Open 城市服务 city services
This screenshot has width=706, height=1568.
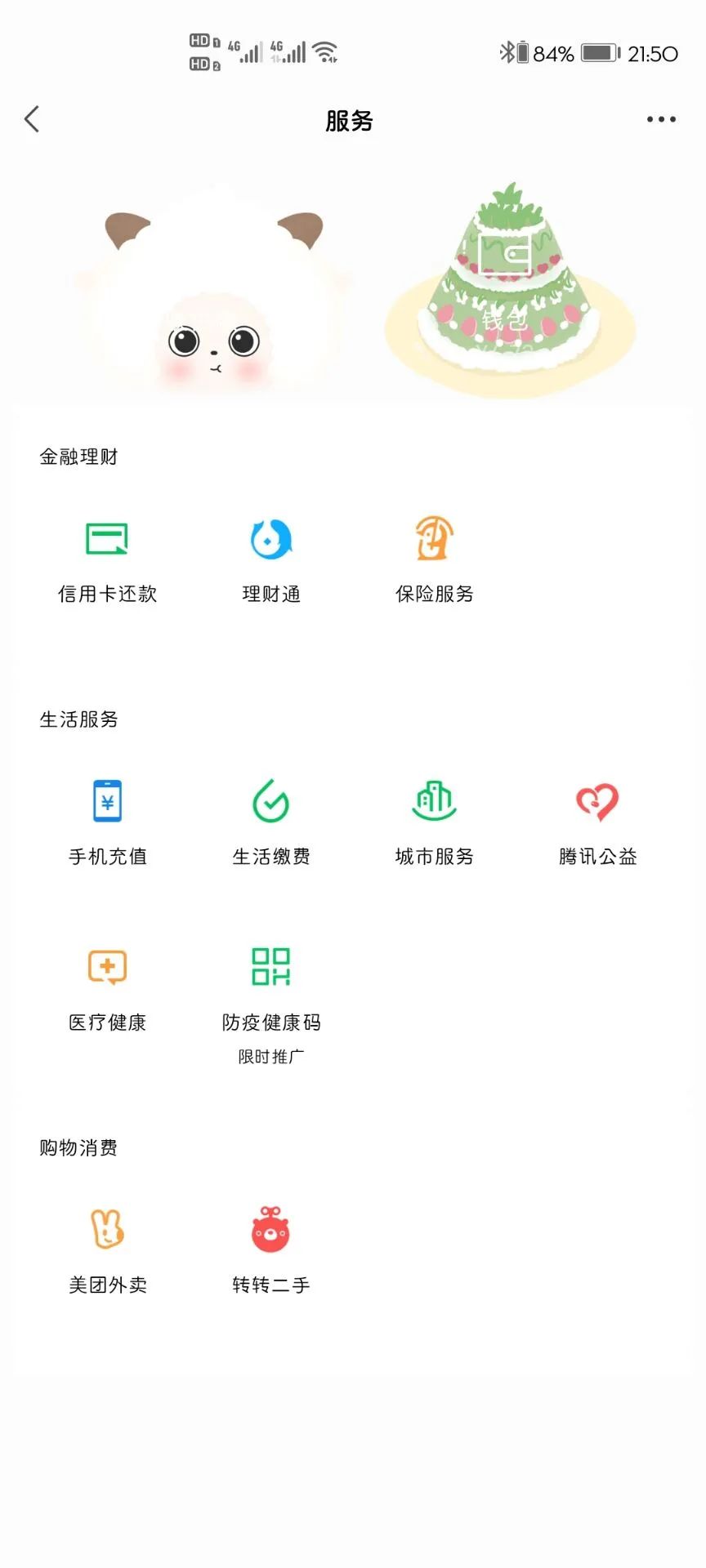coord(434,821)
